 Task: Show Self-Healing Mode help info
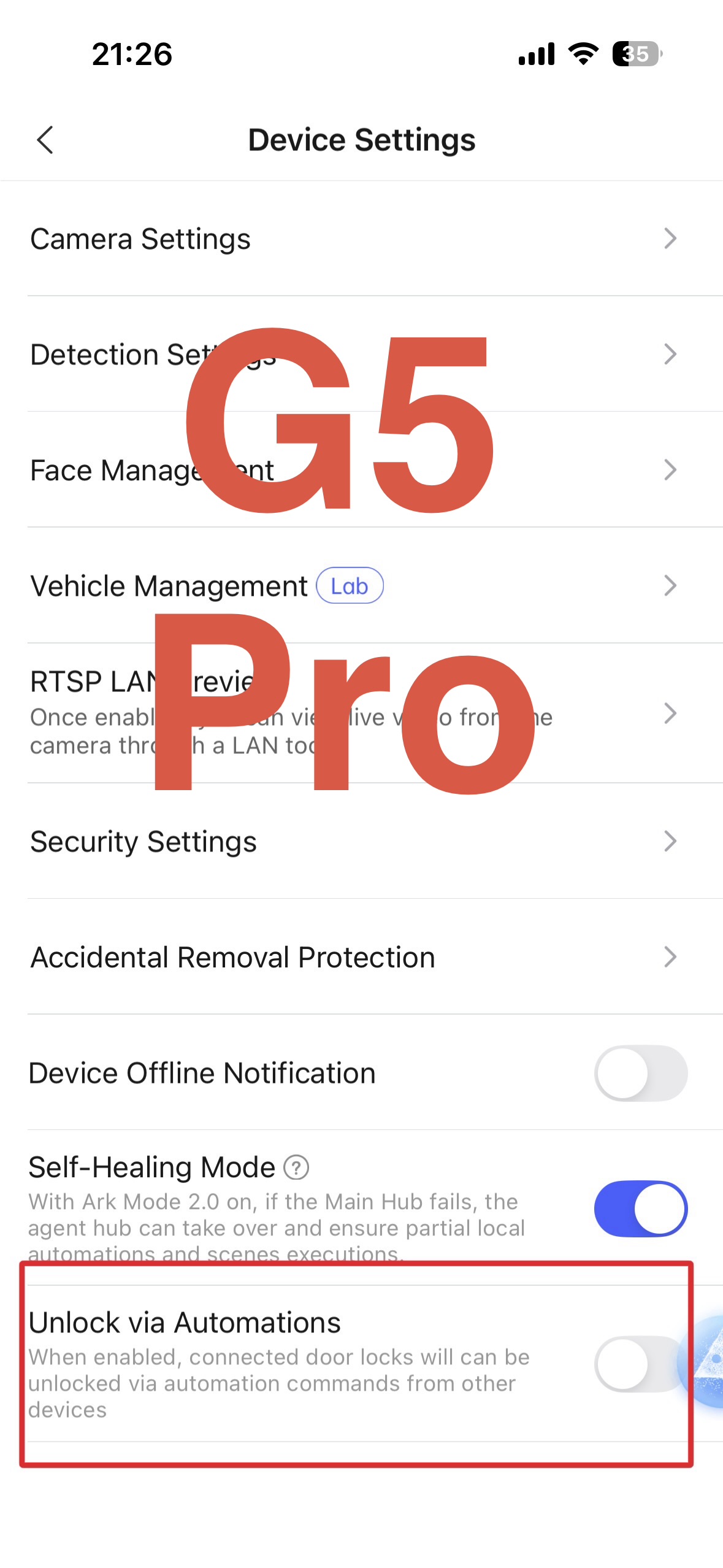coord(296,1167)
